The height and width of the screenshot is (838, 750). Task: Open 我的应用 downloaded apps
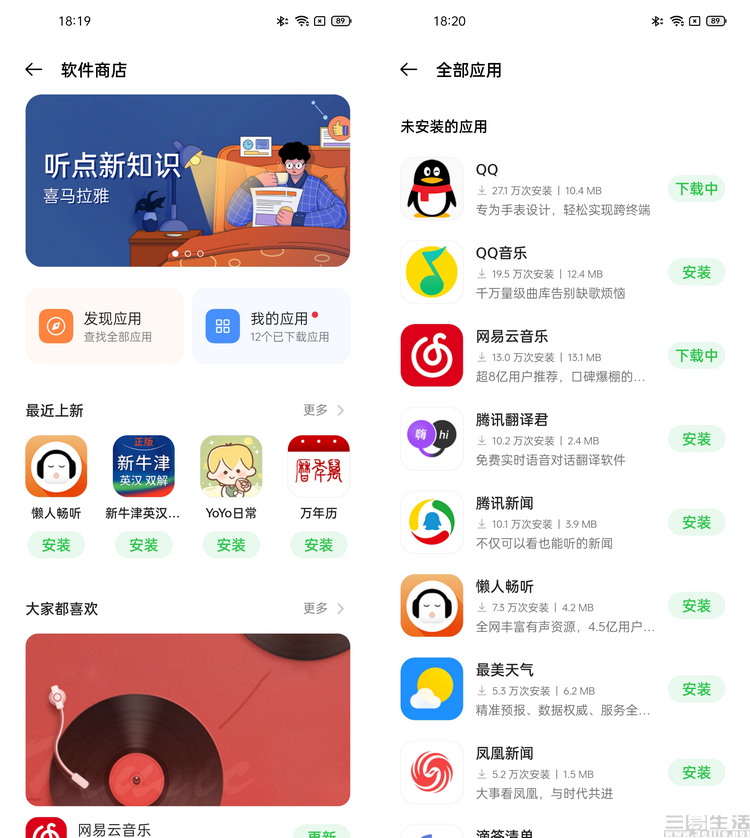point(271,326)
